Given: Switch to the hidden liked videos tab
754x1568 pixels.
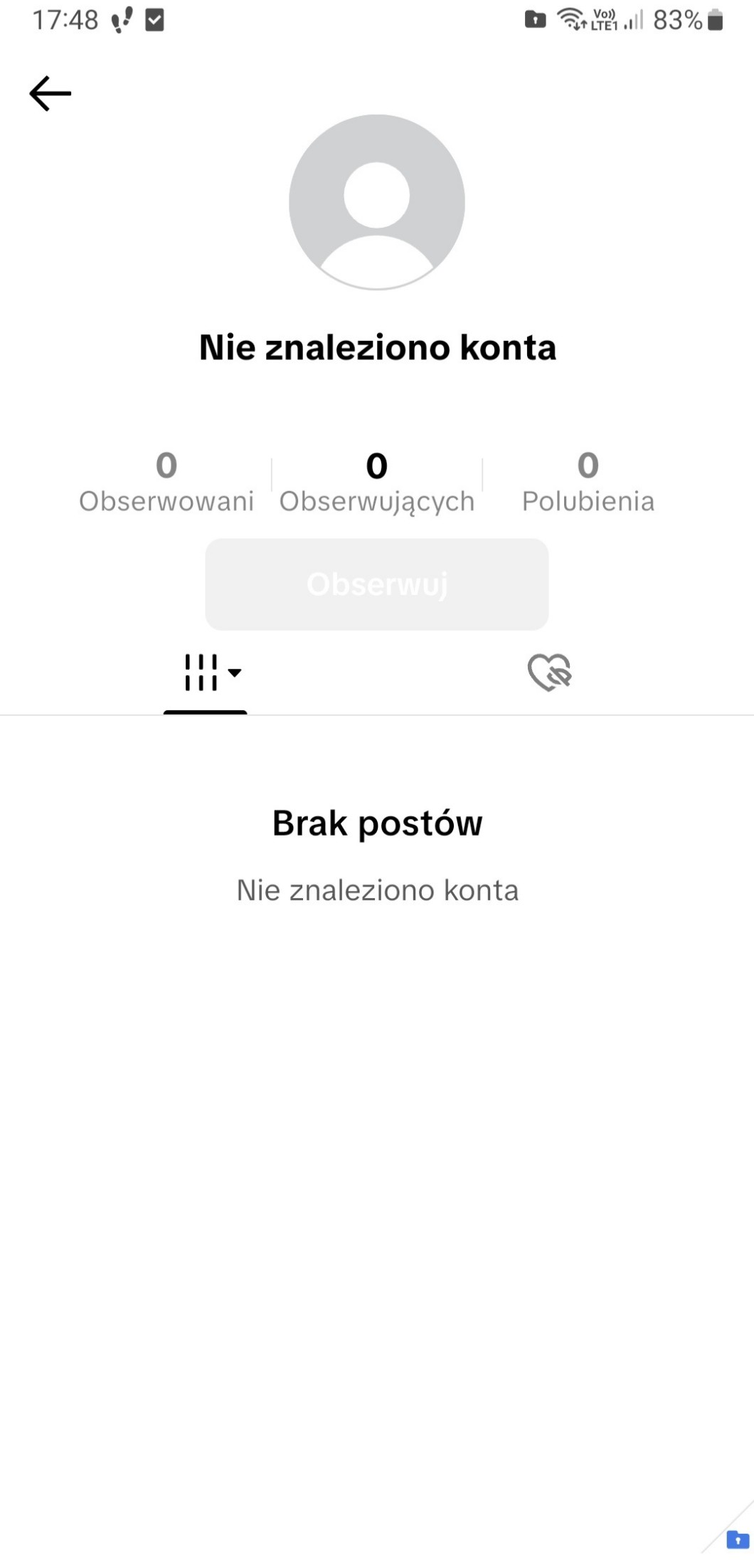Looking at the screenshot, I should [x=549, y=673].
